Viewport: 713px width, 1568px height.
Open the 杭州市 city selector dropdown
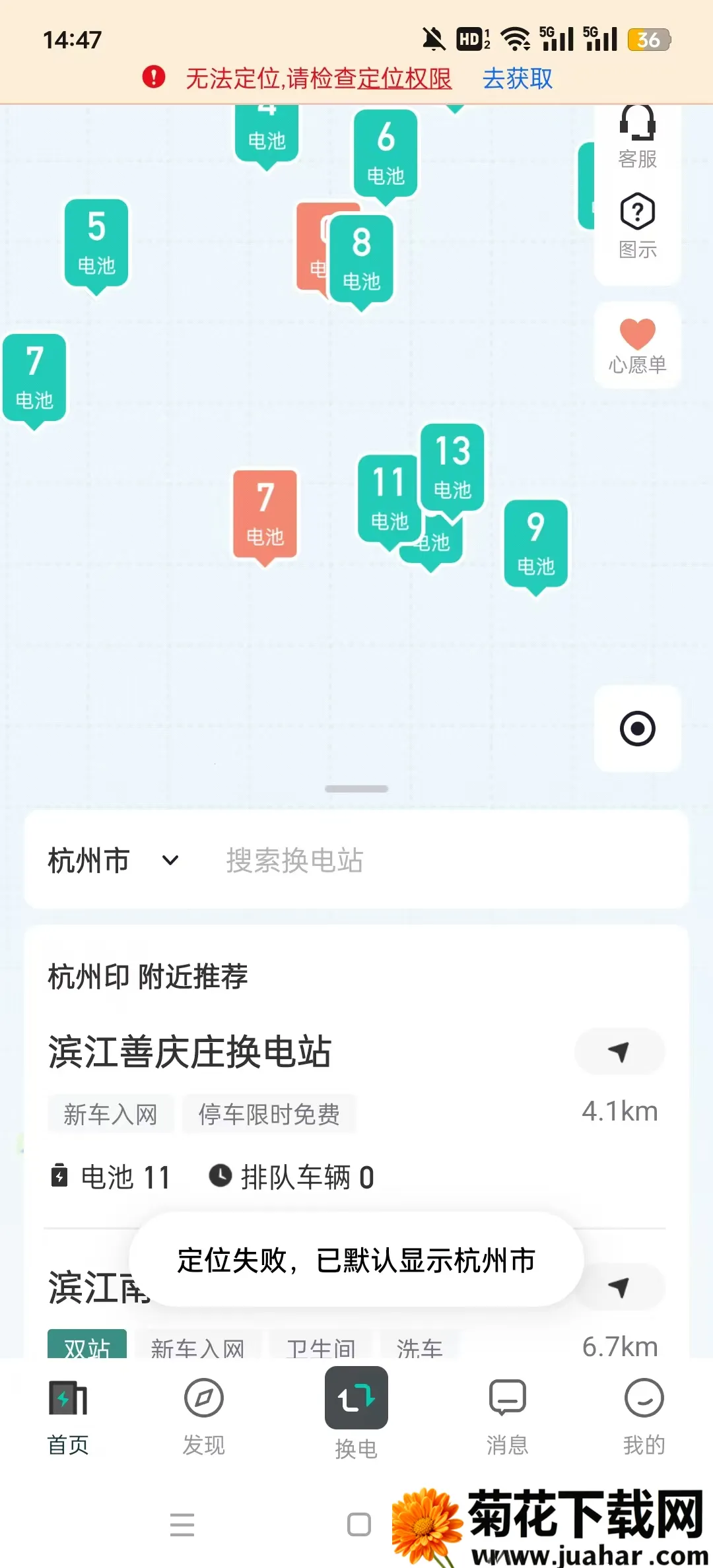(x=111, y=860)
